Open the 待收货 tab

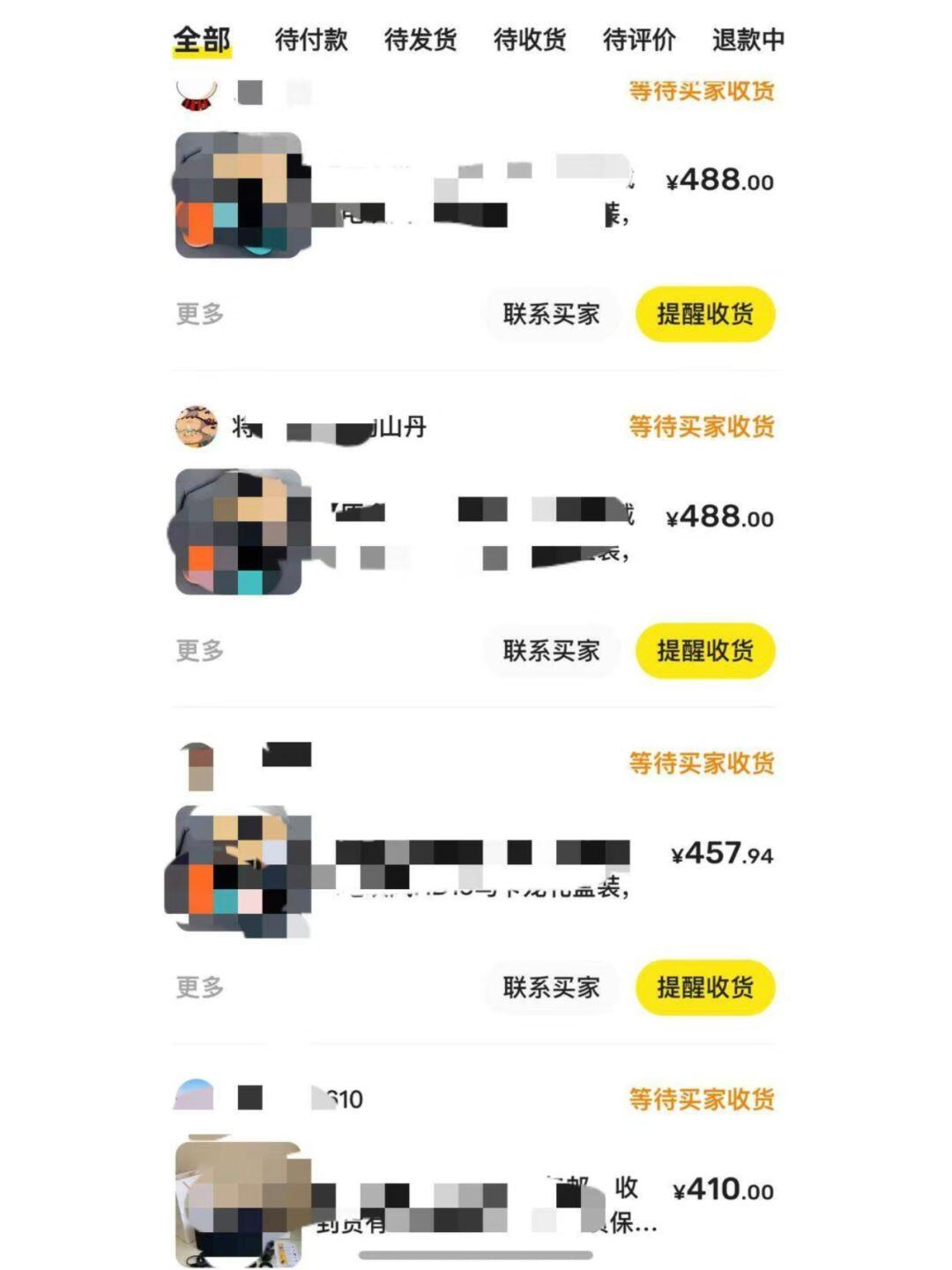point(530,40)
